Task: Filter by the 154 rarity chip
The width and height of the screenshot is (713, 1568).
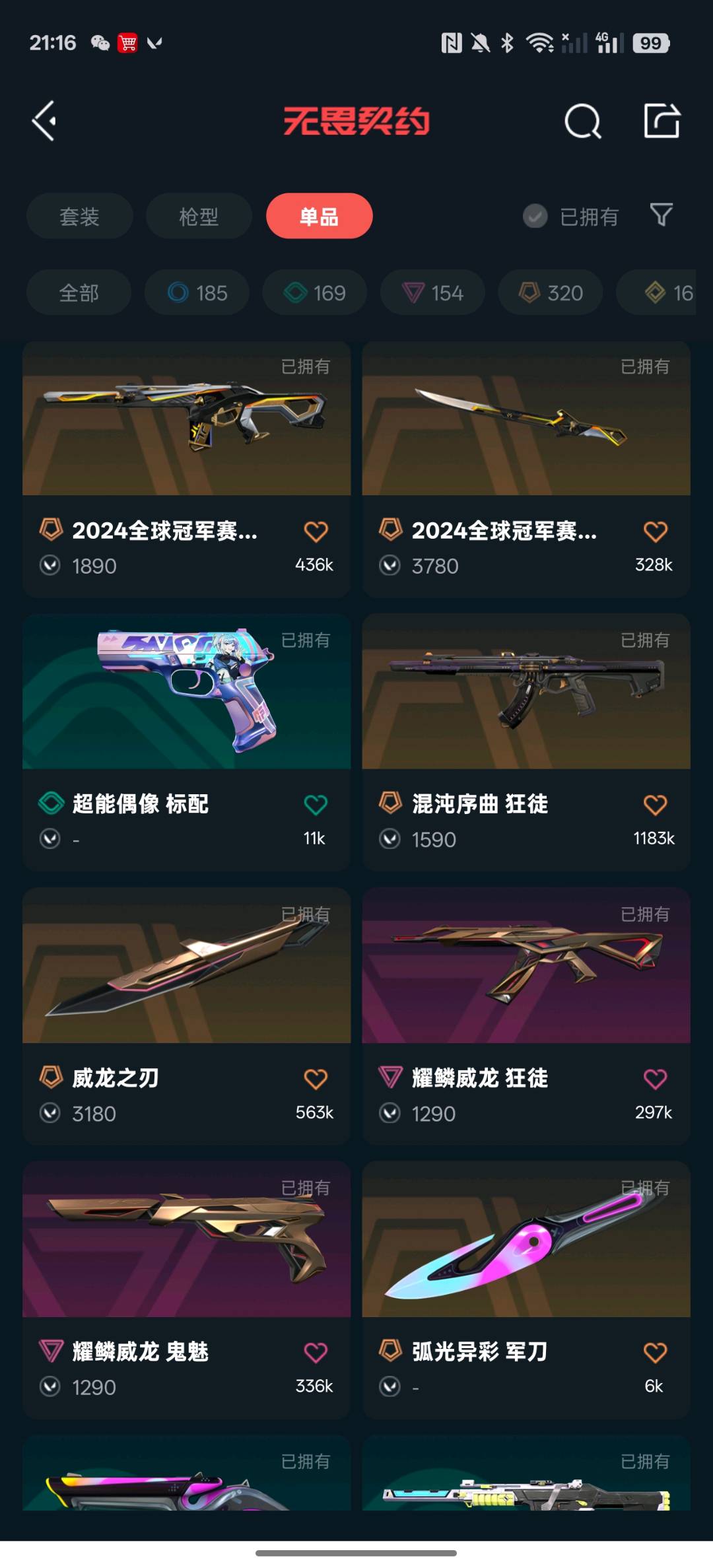Action: (432, 292)
